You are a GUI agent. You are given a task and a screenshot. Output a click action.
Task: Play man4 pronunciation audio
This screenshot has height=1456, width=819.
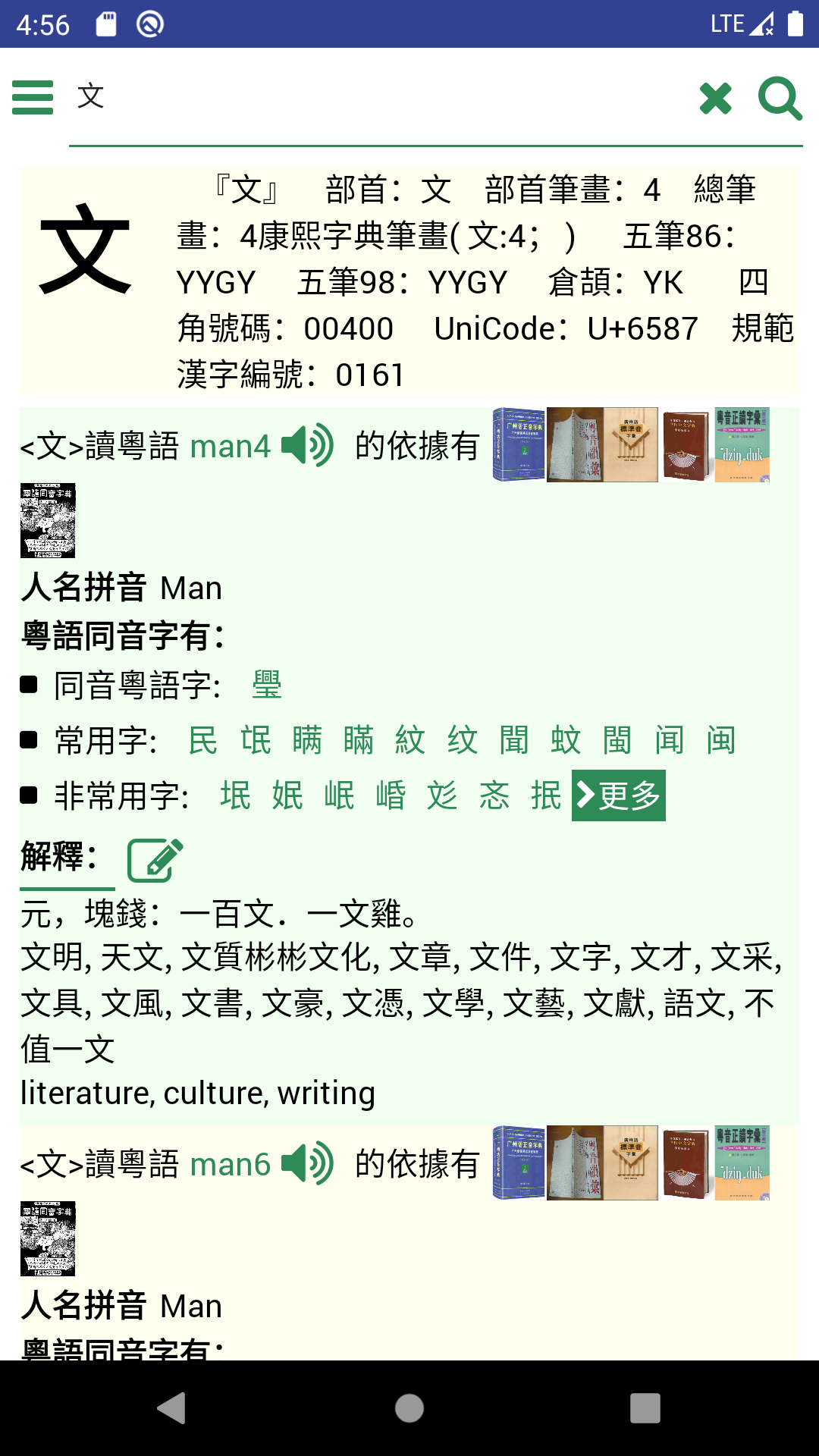[307, 446]
